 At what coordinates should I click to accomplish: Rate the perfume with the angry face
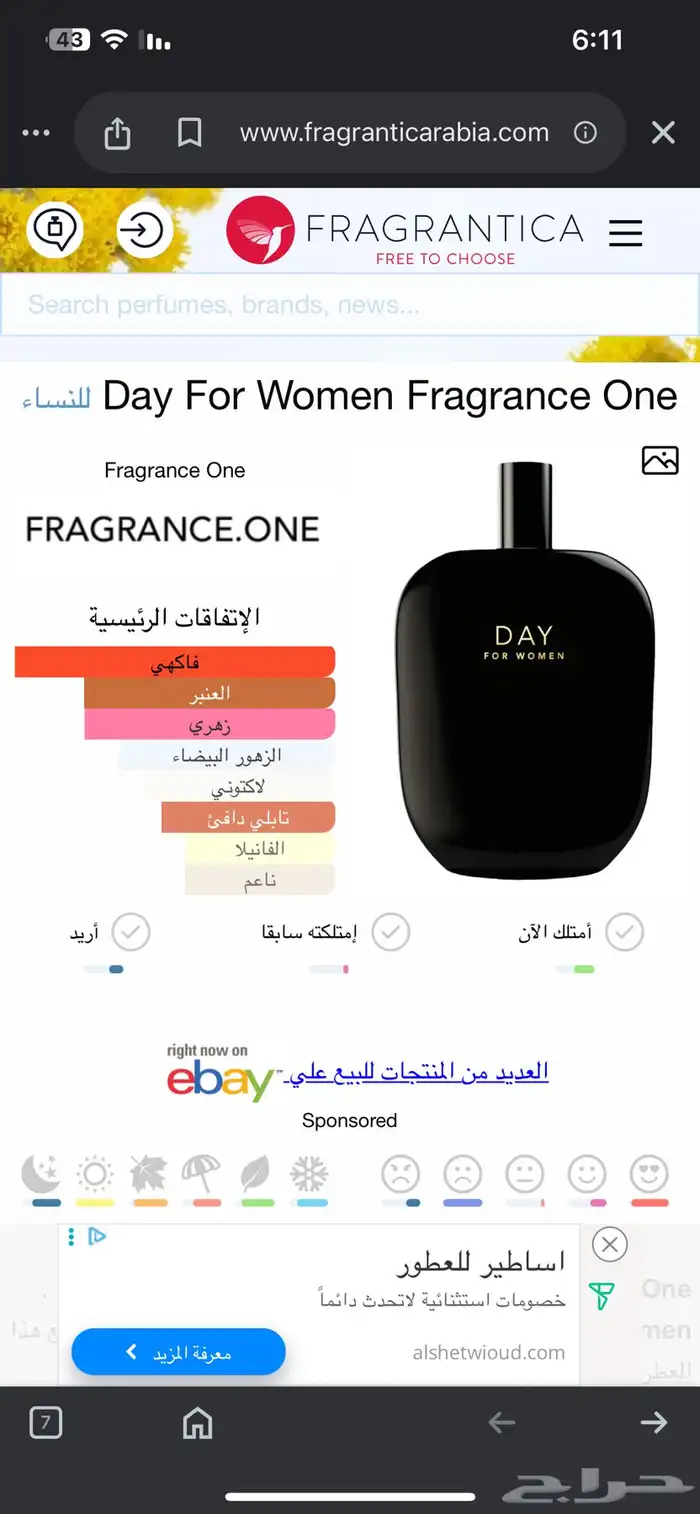pyautogui.click(x=400, y=1174)
